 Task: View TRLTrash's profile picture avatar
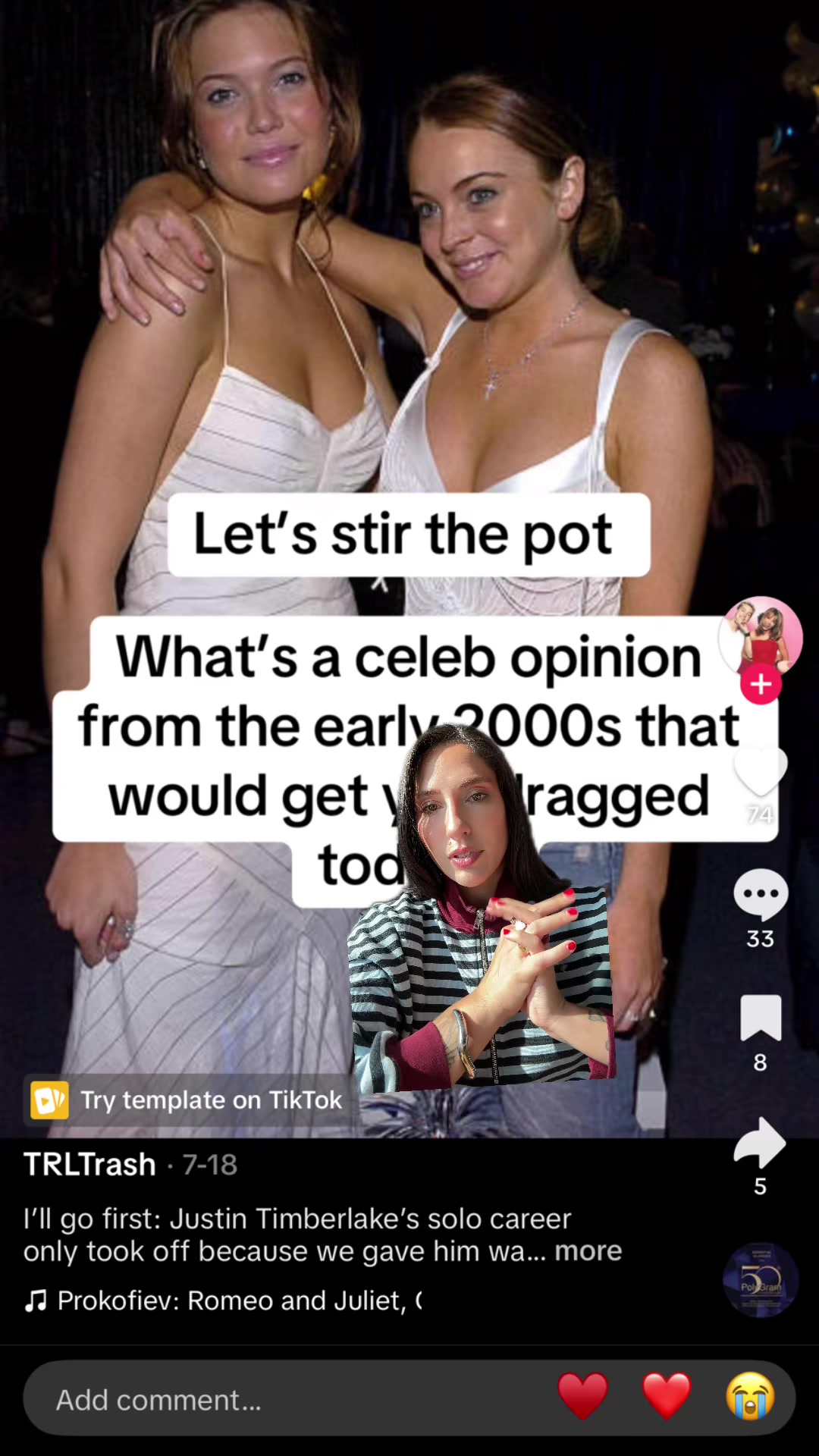[x=761, y=635]
